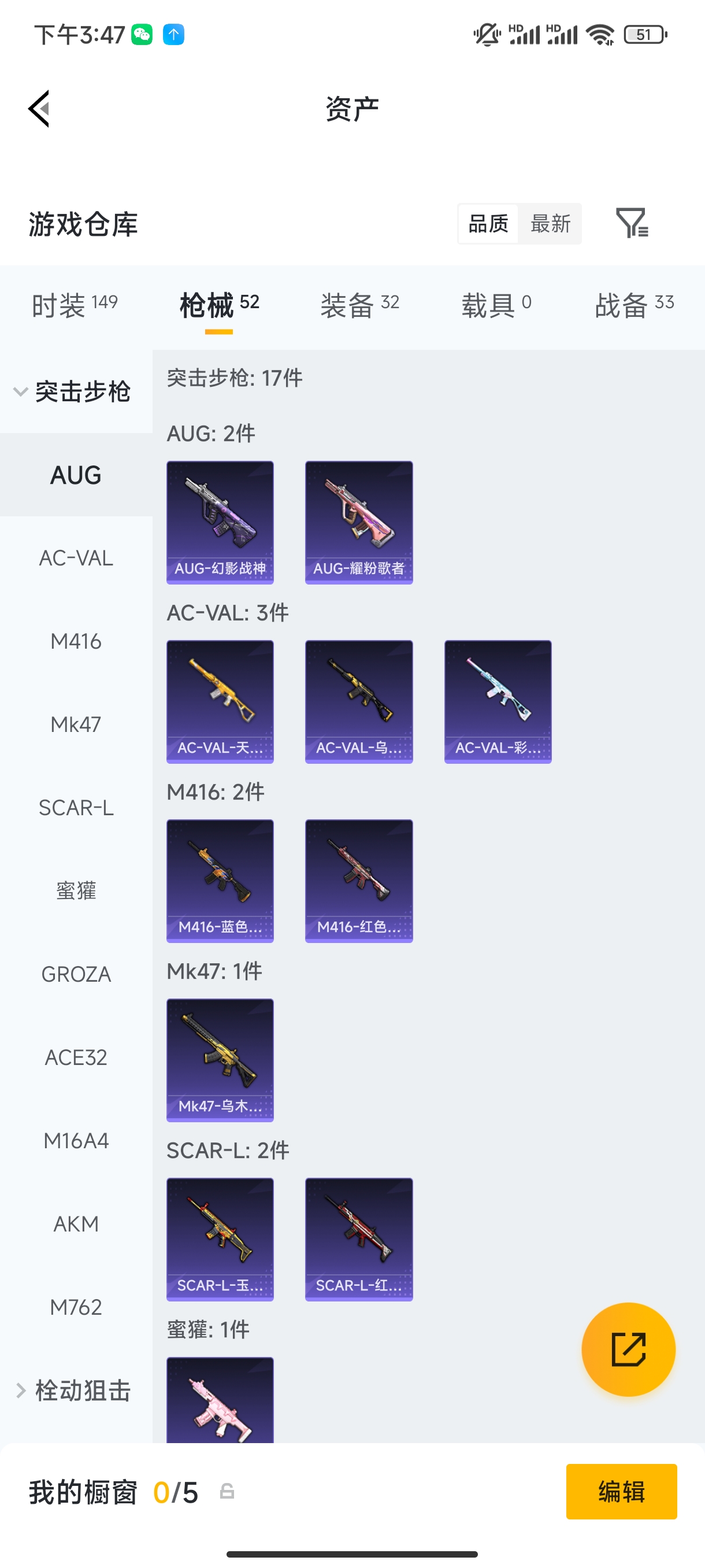
Task: View the Mk47-乌木 skin item
Action: (220, 1060)
